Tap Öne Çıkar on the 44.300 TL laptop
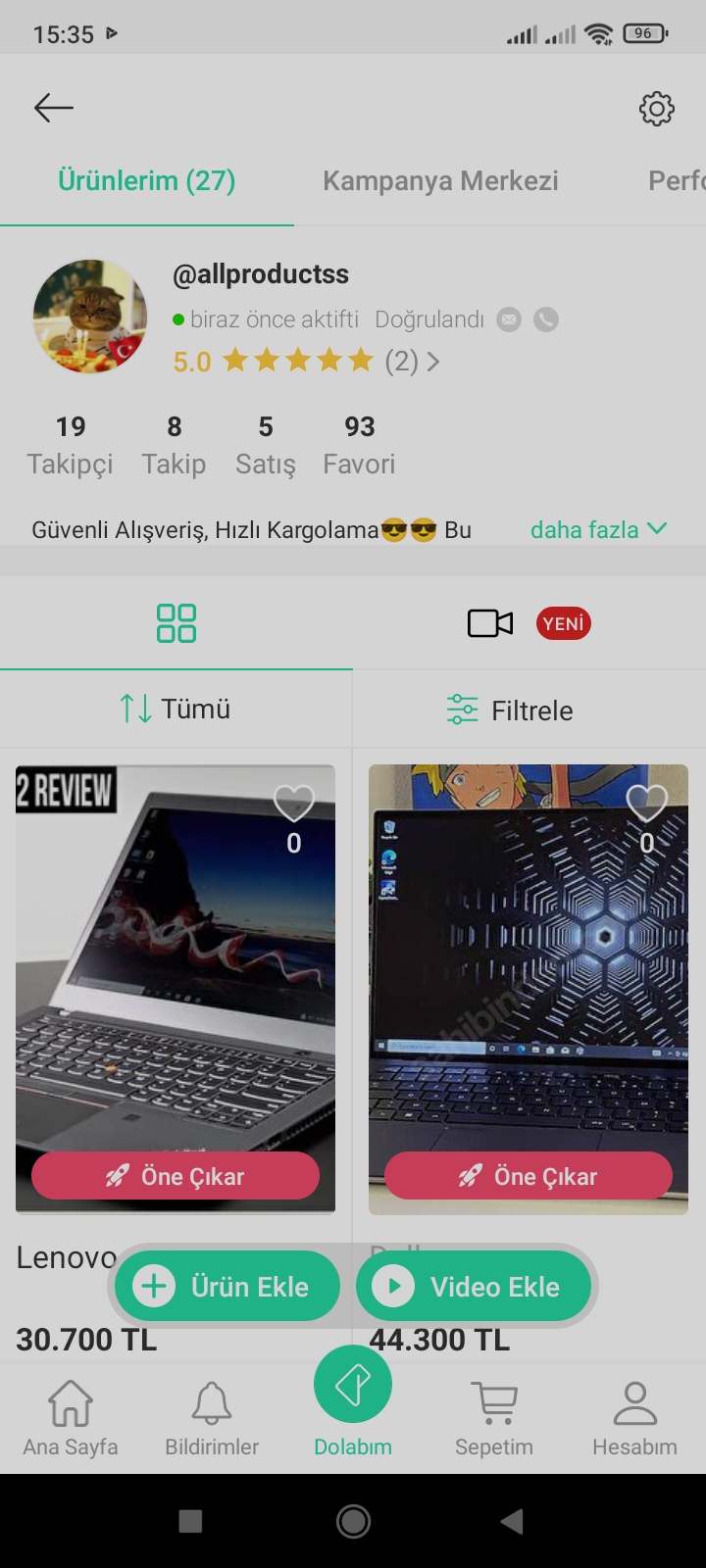The width and height of the screenshot is (706, 1568). 529,1176
